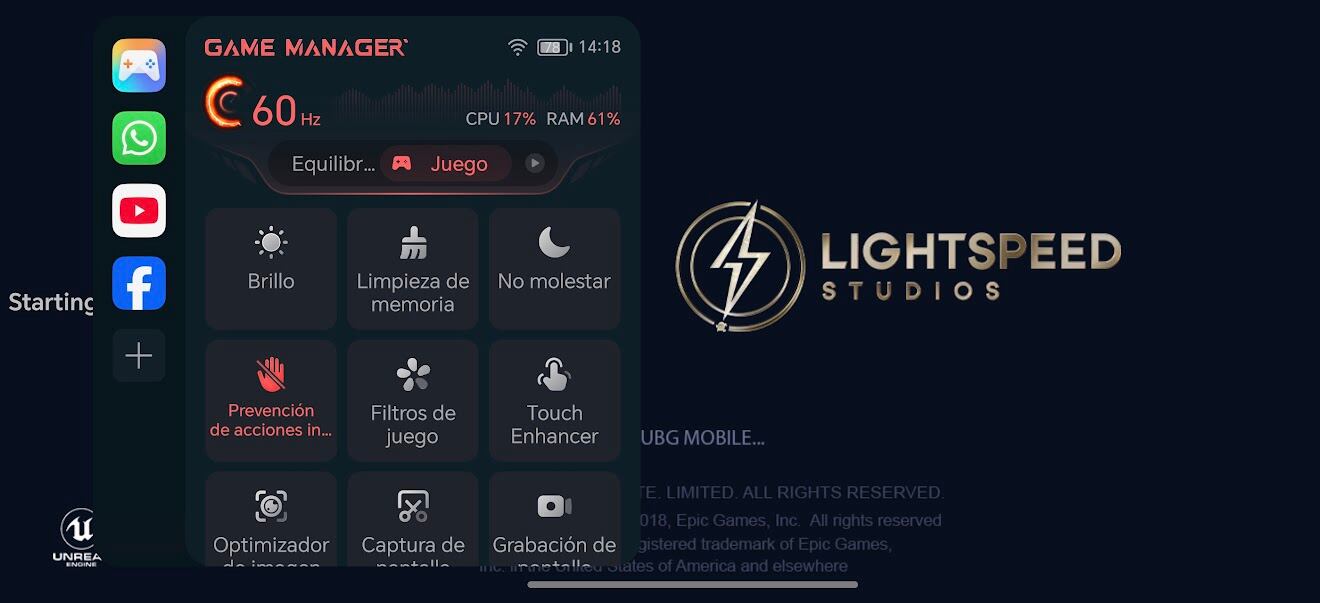This screenshot has width=1320, height=603.
Task: Open Optimizador de imagen
Action: tap(271, 522)
